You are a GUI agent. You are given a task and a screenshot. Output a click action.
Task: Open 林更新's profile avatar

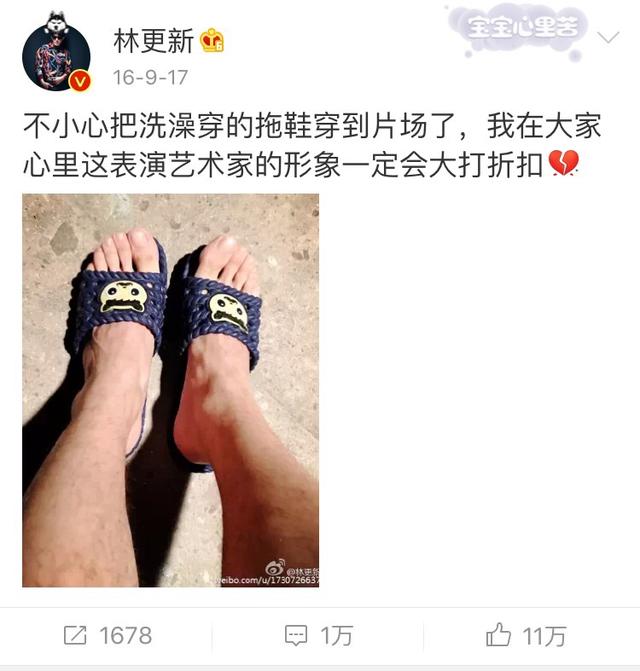(x=56, y=52)
